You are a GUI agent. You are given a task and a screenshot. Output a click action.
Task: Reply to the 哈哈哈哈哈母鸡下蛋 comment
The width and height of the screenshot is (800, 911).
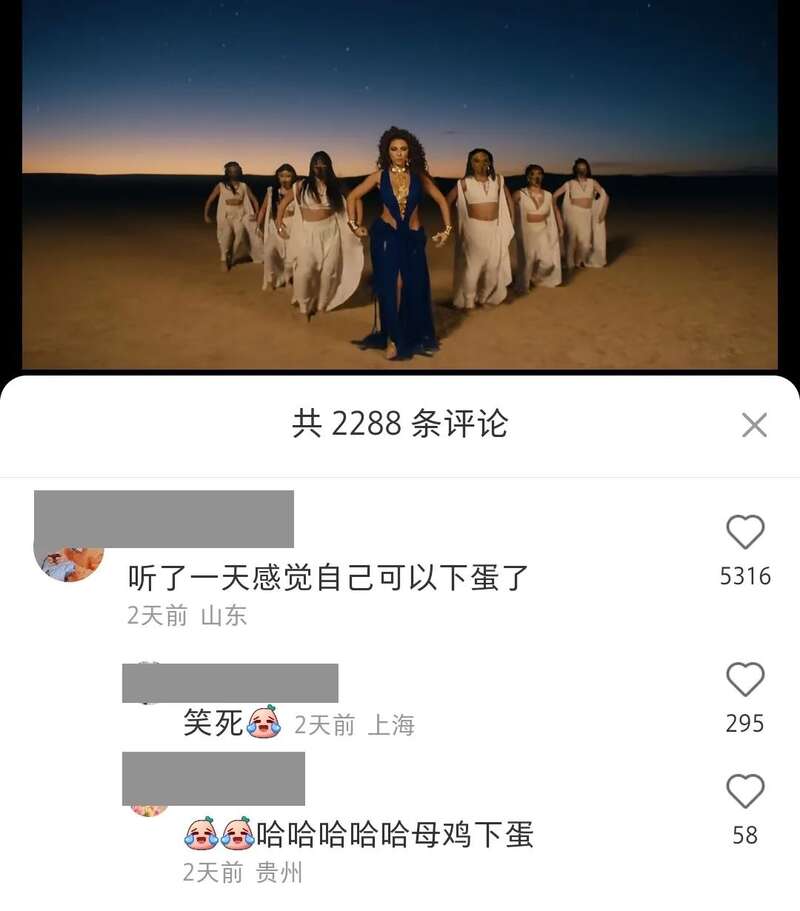pos(395,833)
